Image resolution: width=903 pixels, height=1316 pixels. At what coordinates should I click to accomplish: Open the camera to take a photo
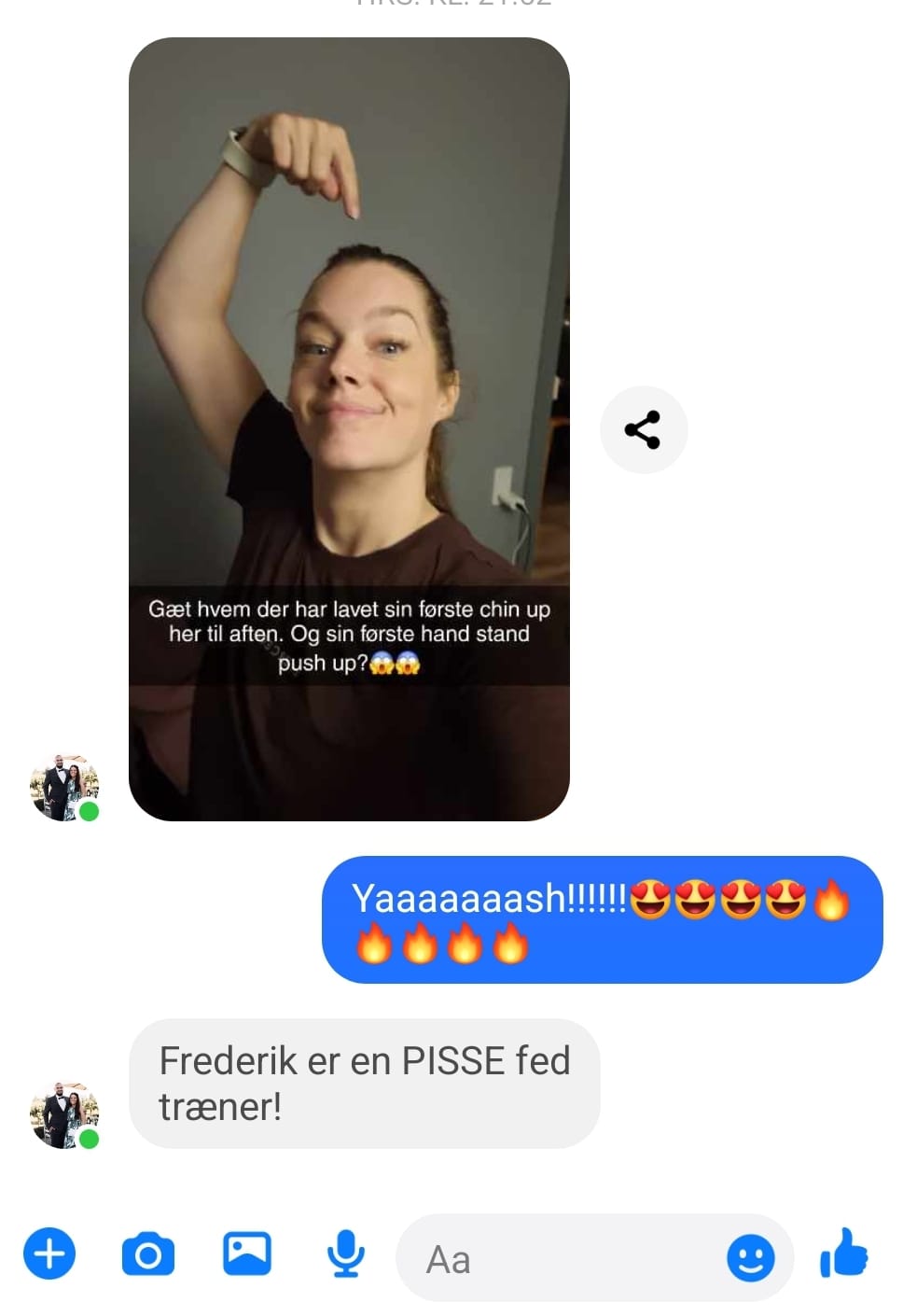point(148,1253)
